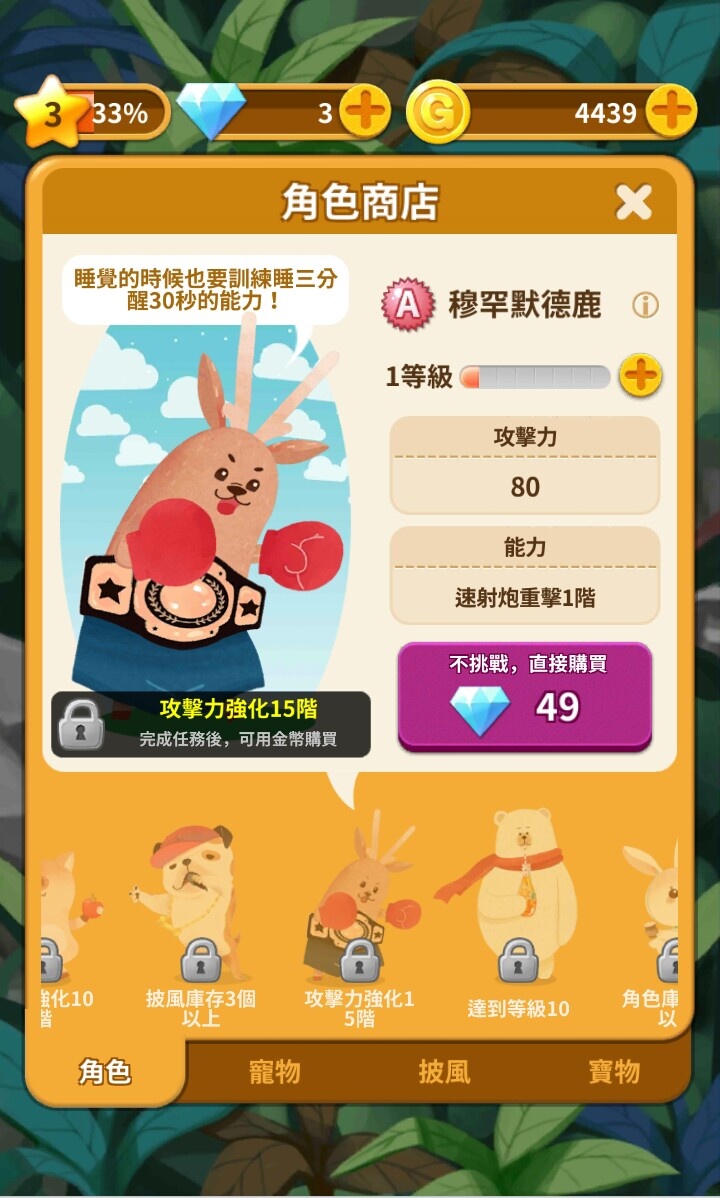Screen dimensions: 720x1198
Task: Add more gold coins with plus button
Action: coord(670,112)
